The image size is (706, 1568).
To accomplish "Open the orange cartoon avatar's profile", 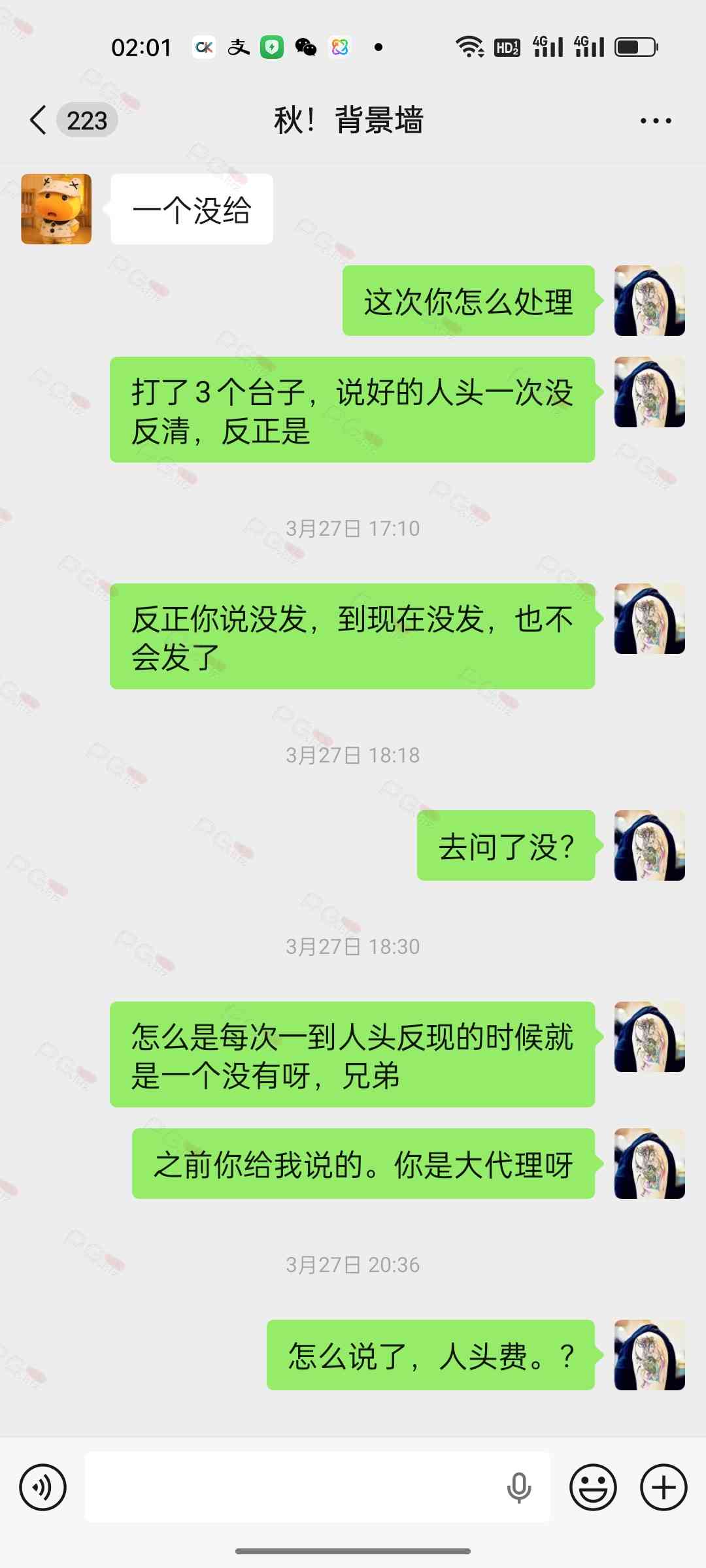I will [x=56, y=209].
